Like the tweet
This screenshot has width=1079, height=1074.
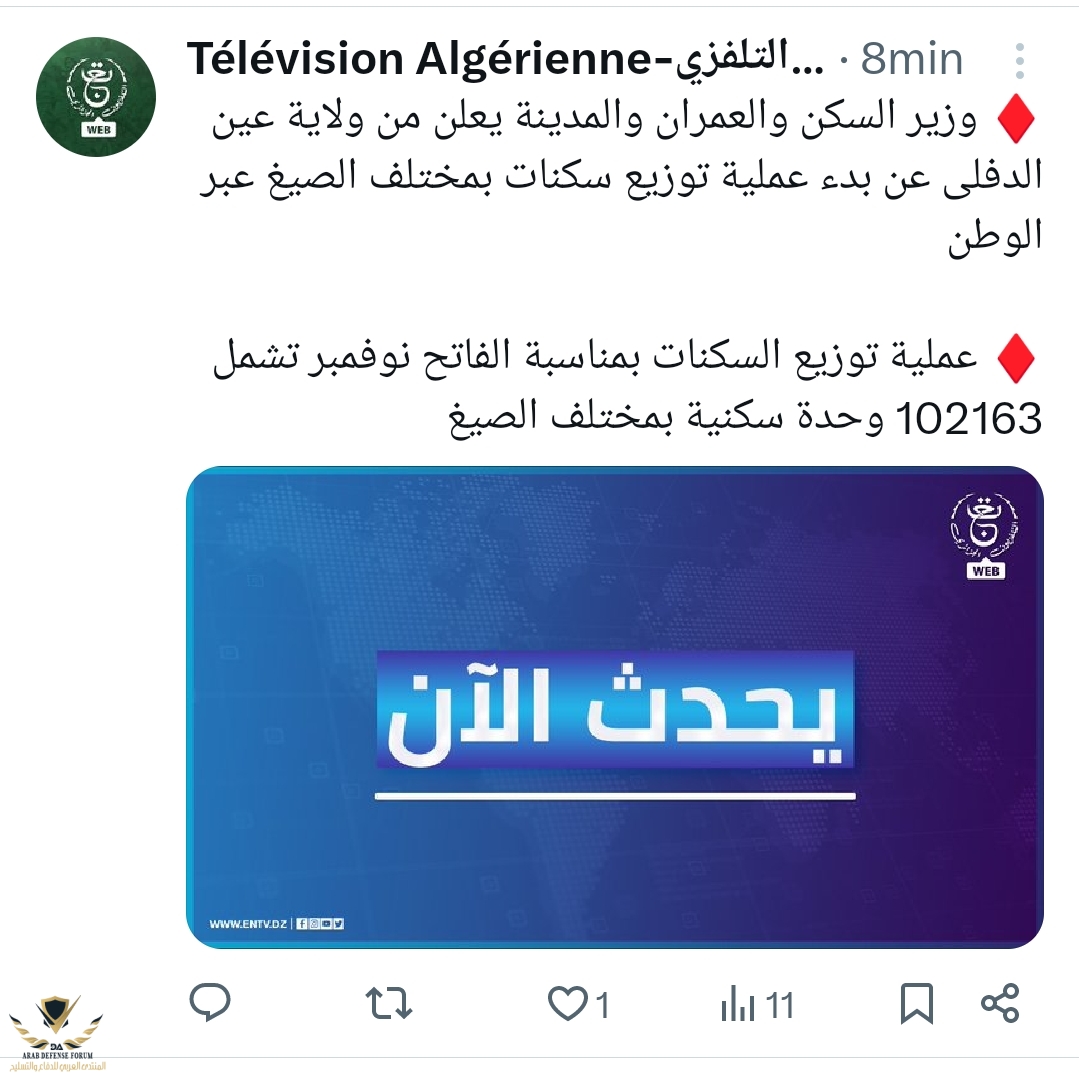coord(571,1003)
